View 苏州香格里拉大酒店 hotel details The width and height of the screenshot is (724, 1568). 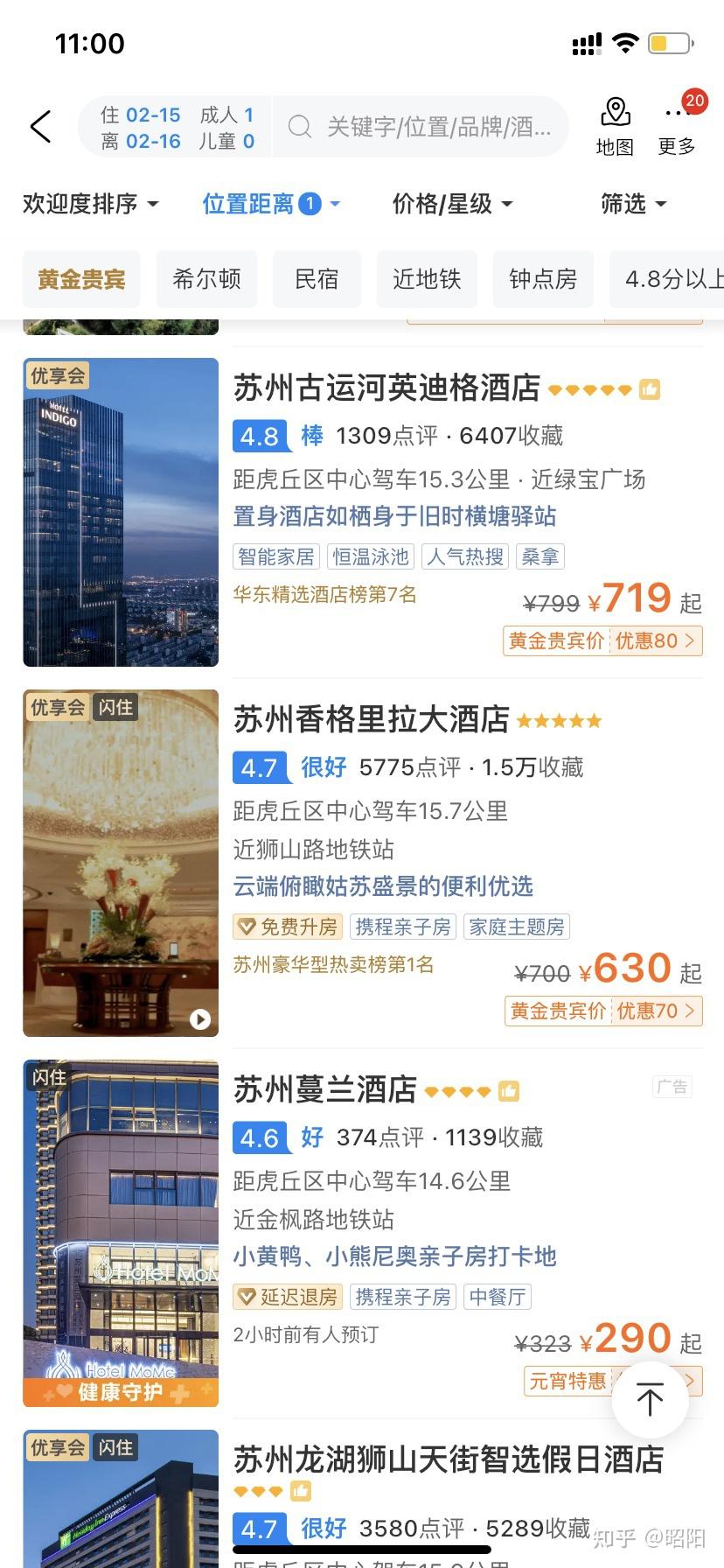point(371,719)
